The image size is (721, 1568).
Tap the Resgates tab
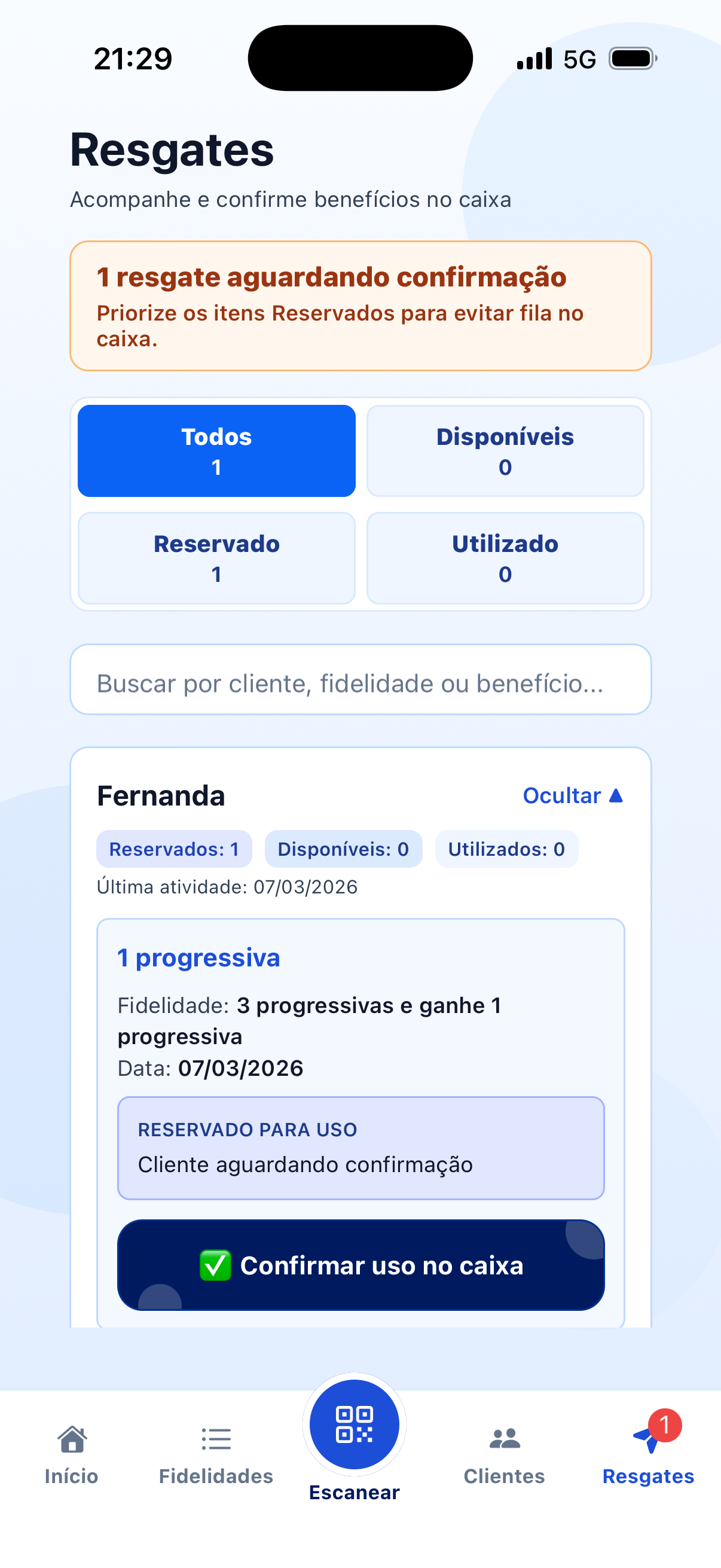(x=648, y=1456)
